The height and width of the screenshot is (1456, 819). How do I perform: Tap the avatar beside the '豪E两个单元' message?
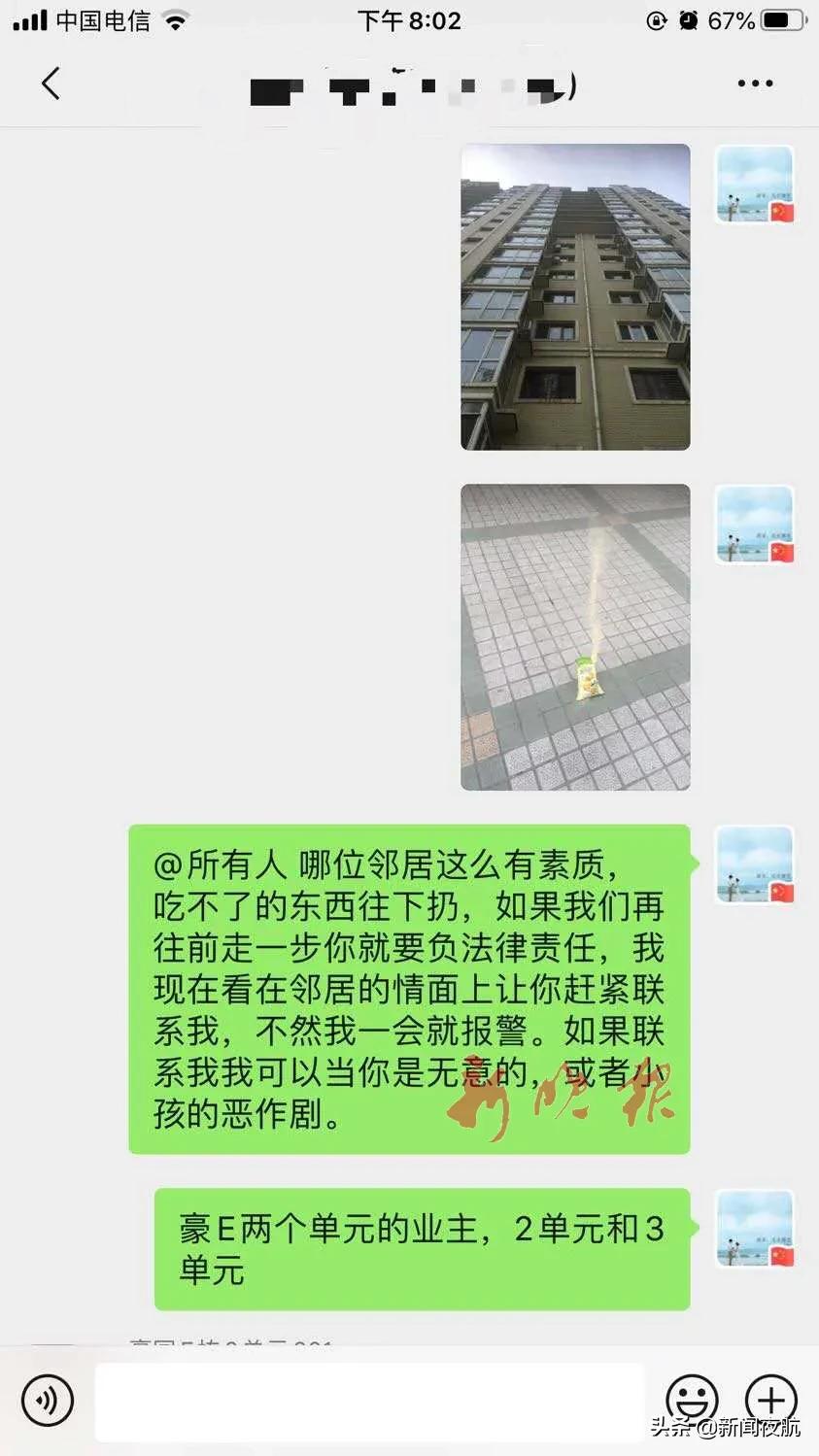tap(755, 1227)
